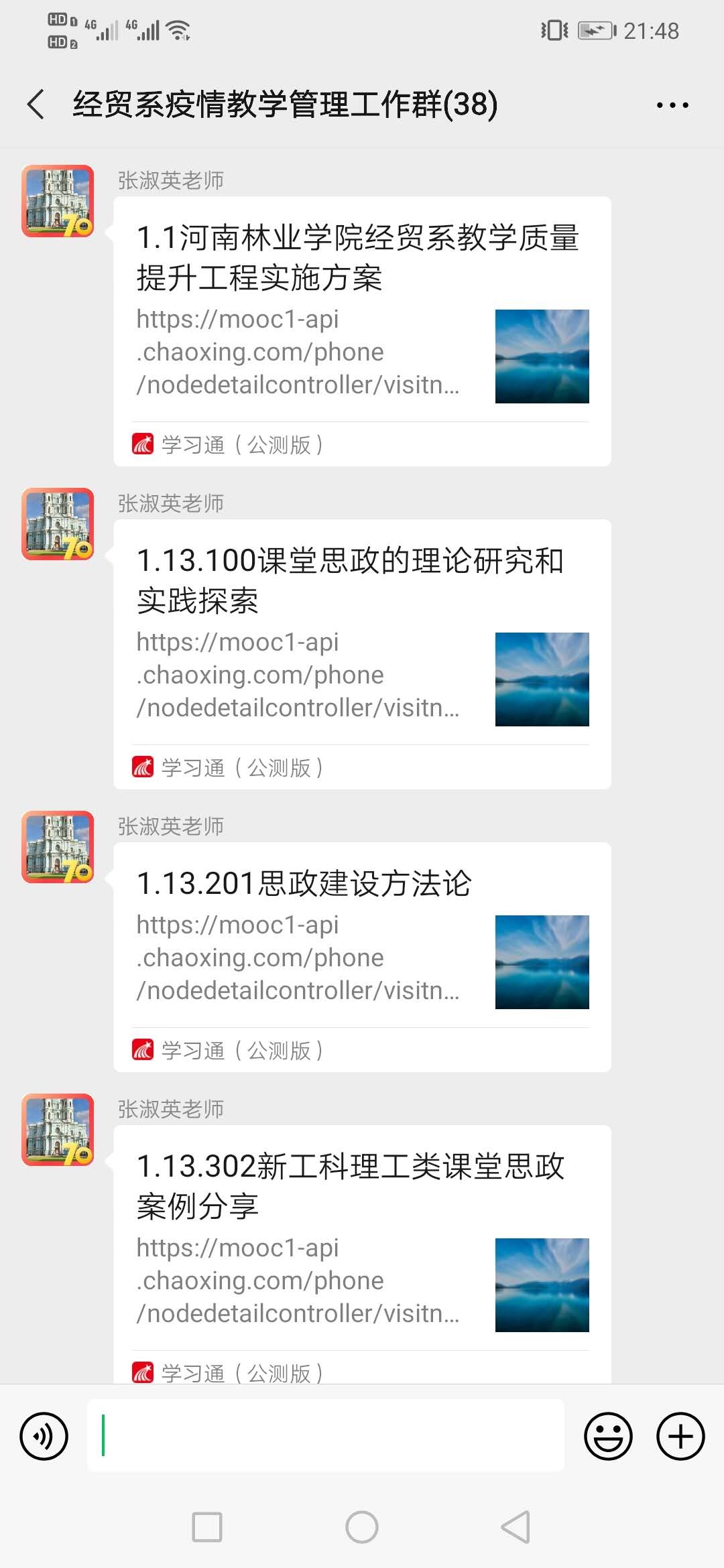Focus the message text field
The image size is (724, 1568).
[x=326, y=1436]
